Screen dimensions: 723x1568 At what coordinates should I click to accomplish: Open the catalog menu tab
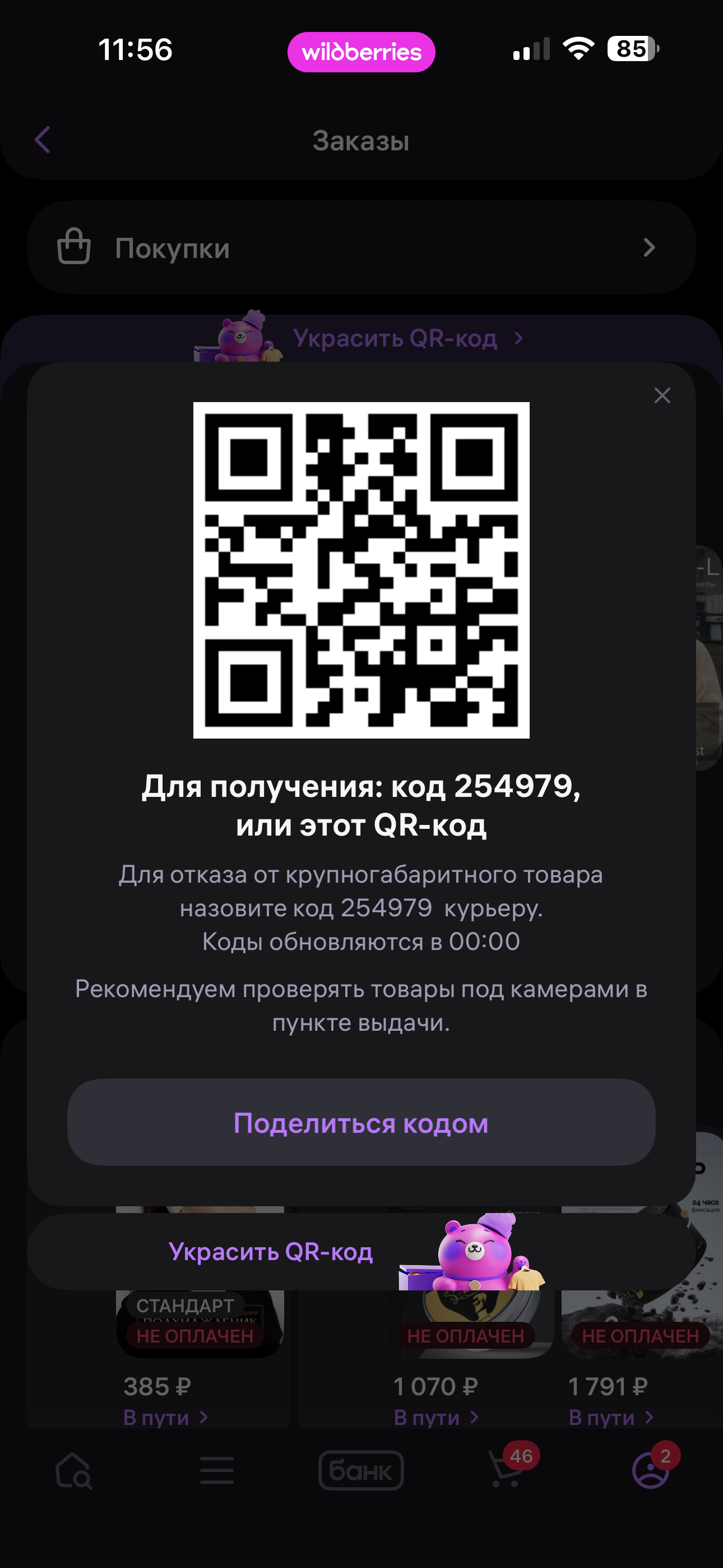click(217, 1470)
